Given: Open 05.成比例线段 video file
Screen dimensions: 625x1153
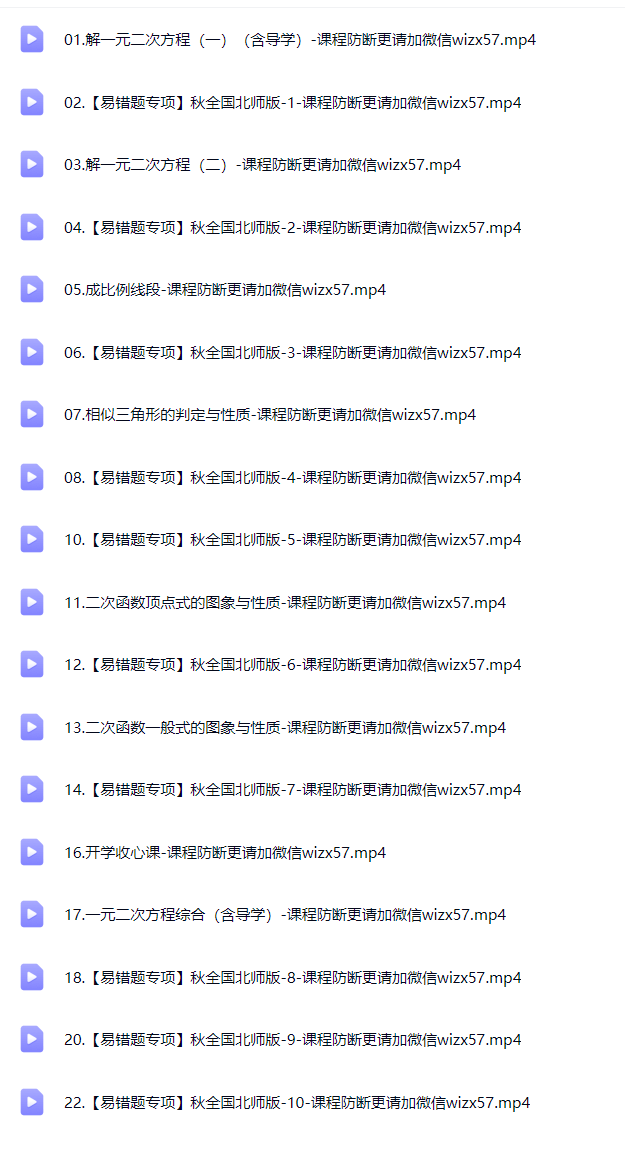Looking at the screenshot, I should [225, 290].
